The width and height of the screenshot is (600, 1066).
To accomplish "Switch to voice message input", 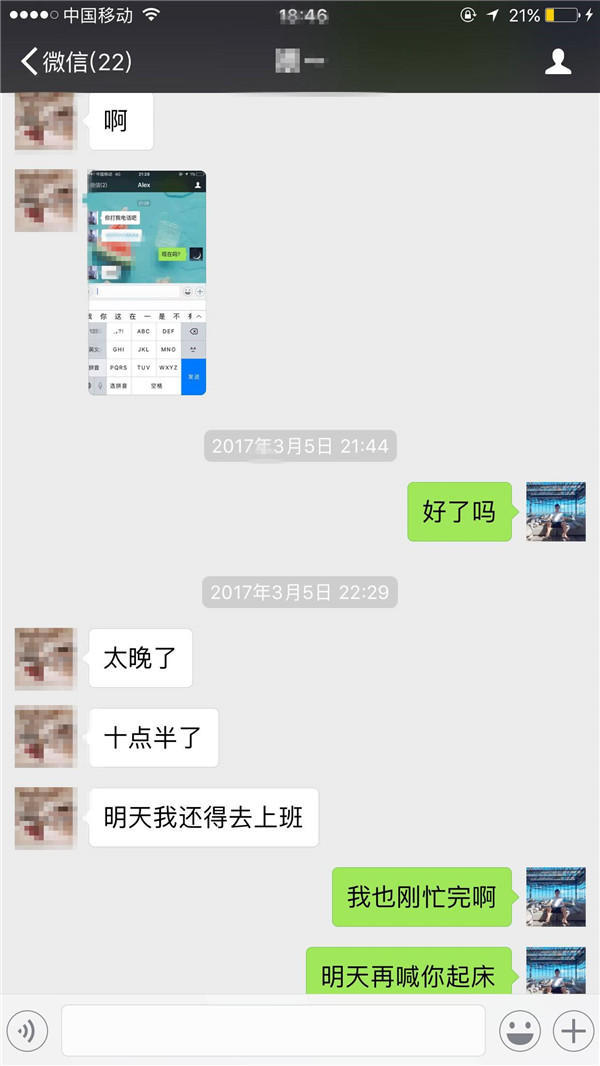I will (x=27, y=1030).
